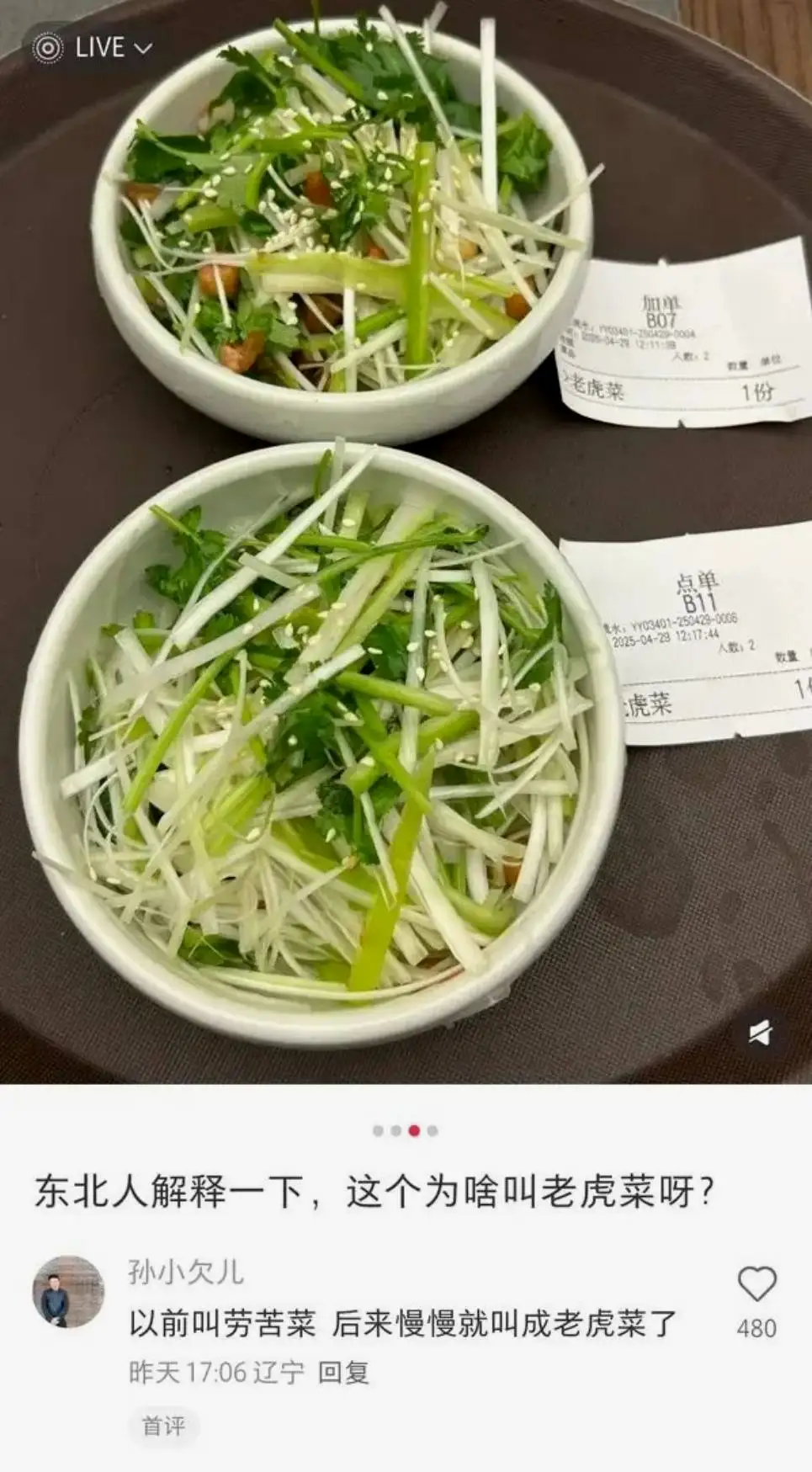Screen dimensions: 812x1472
Task: Like 孙小欠儿's comment
Action: (756, 1284)
